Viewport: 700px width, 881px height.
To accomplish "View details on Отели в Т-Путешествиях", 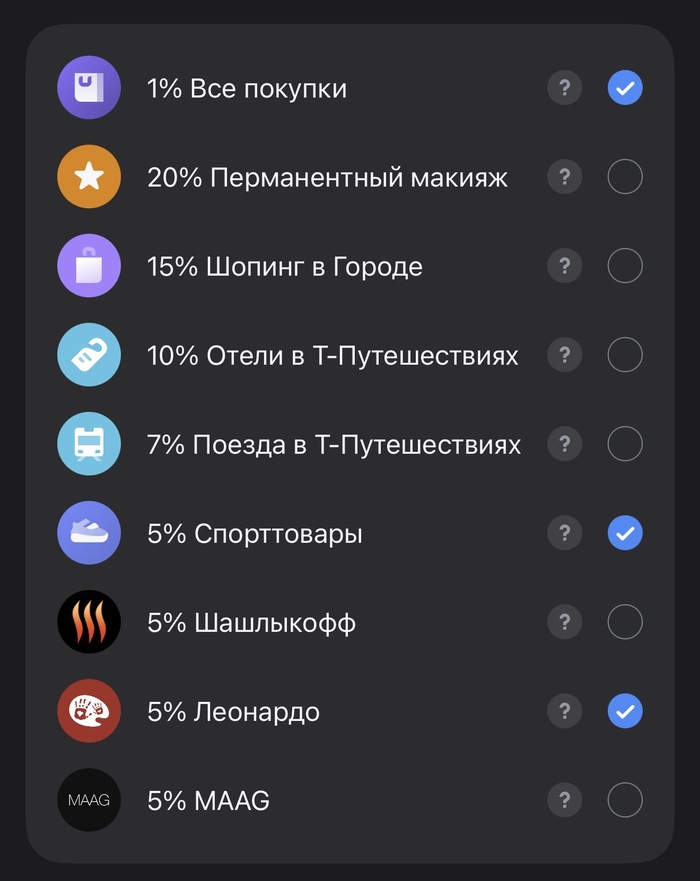I will coord(565,355).
